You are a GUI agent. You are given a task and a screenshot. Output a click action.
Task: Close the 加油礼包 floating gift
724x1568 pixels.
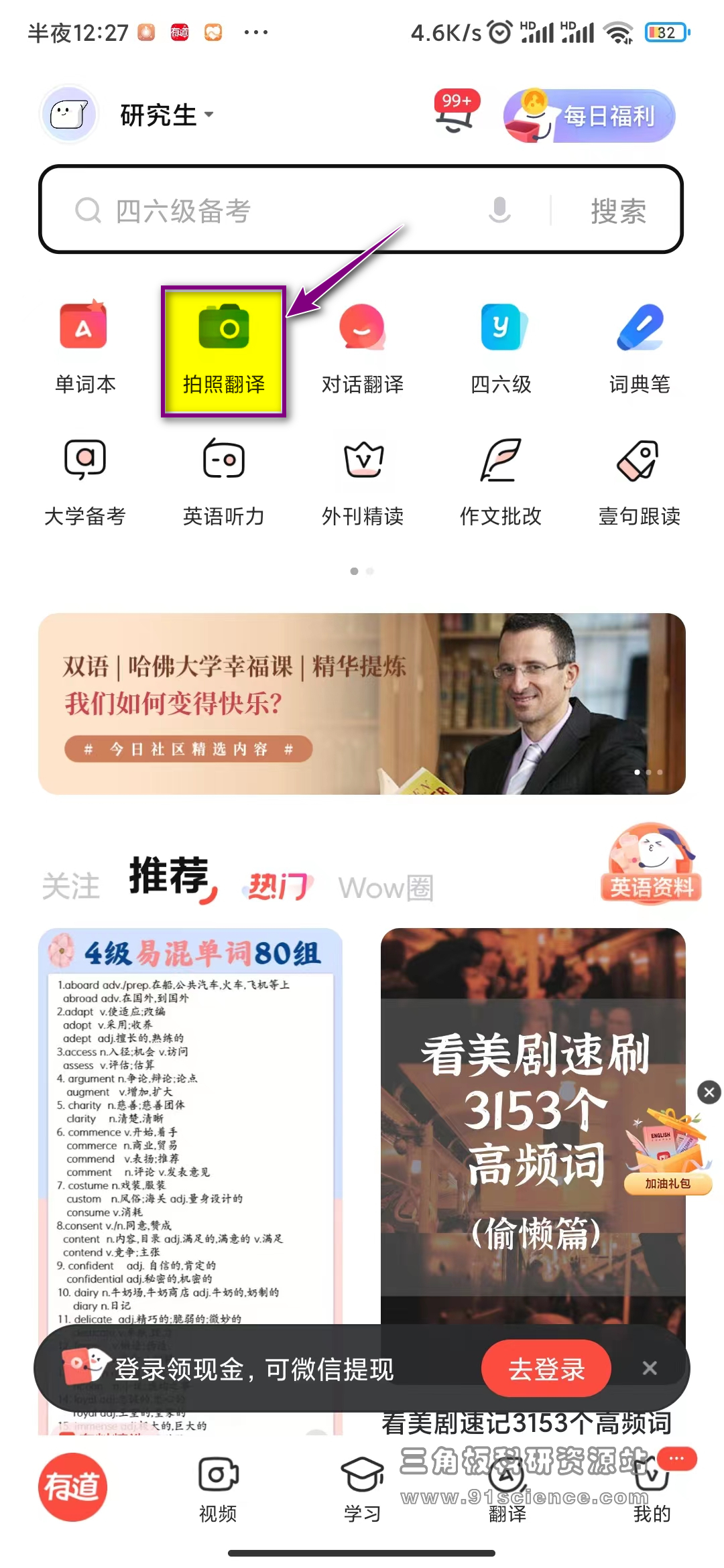pos(709,1092)
